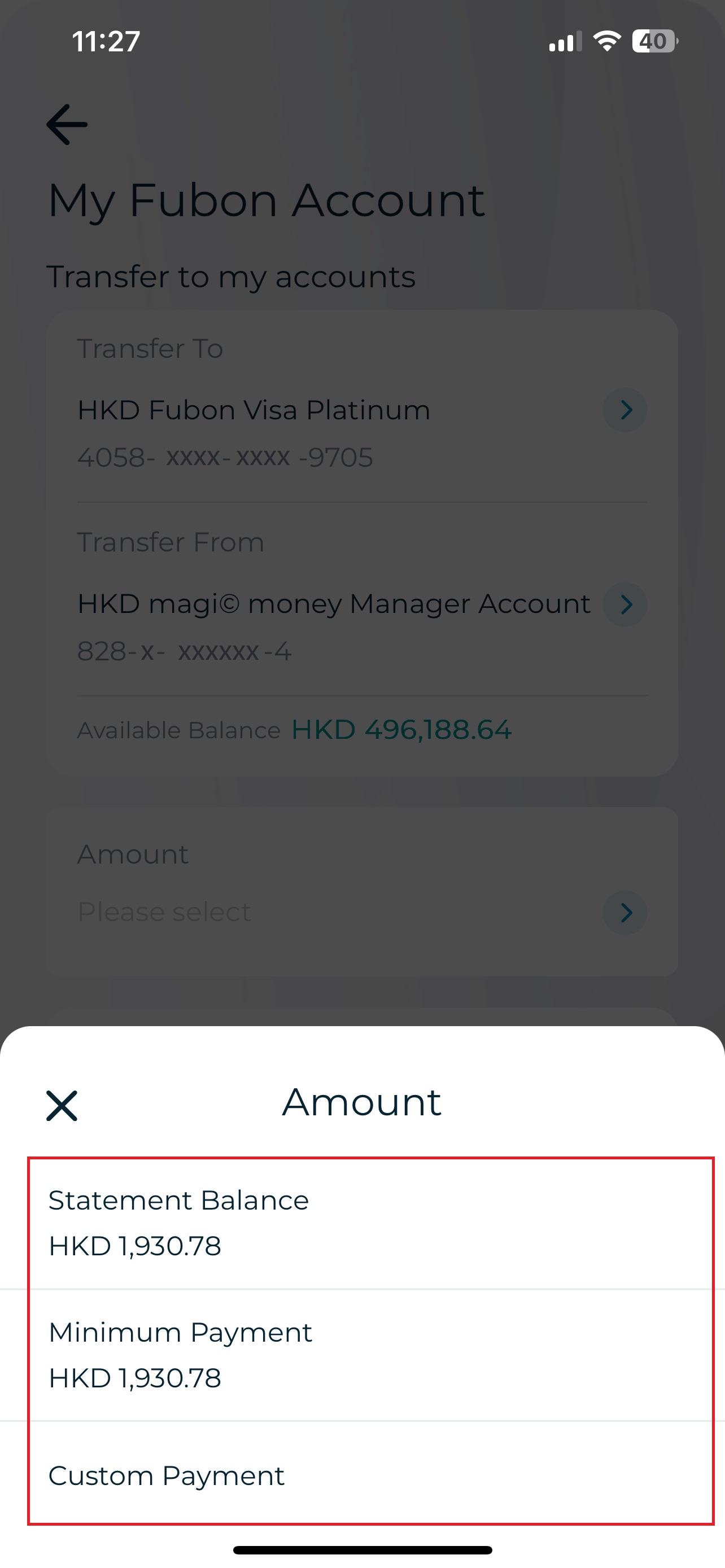Image resolution: width=725 pixels, height=1568 pixels.
Task: Tap the My Fubon Account heading
Action: point(266,201)
